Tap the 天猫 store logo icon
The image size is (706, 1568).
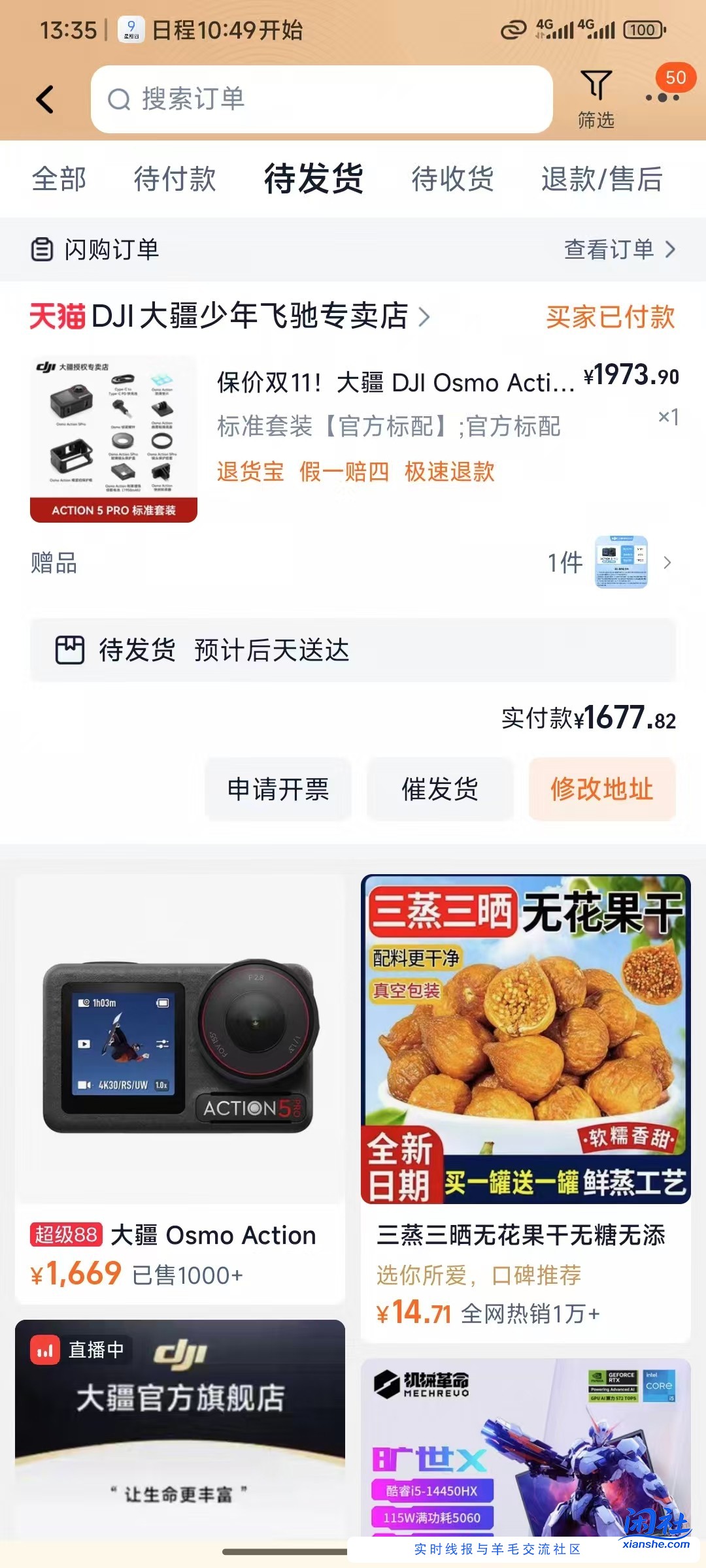click(58, 316)
